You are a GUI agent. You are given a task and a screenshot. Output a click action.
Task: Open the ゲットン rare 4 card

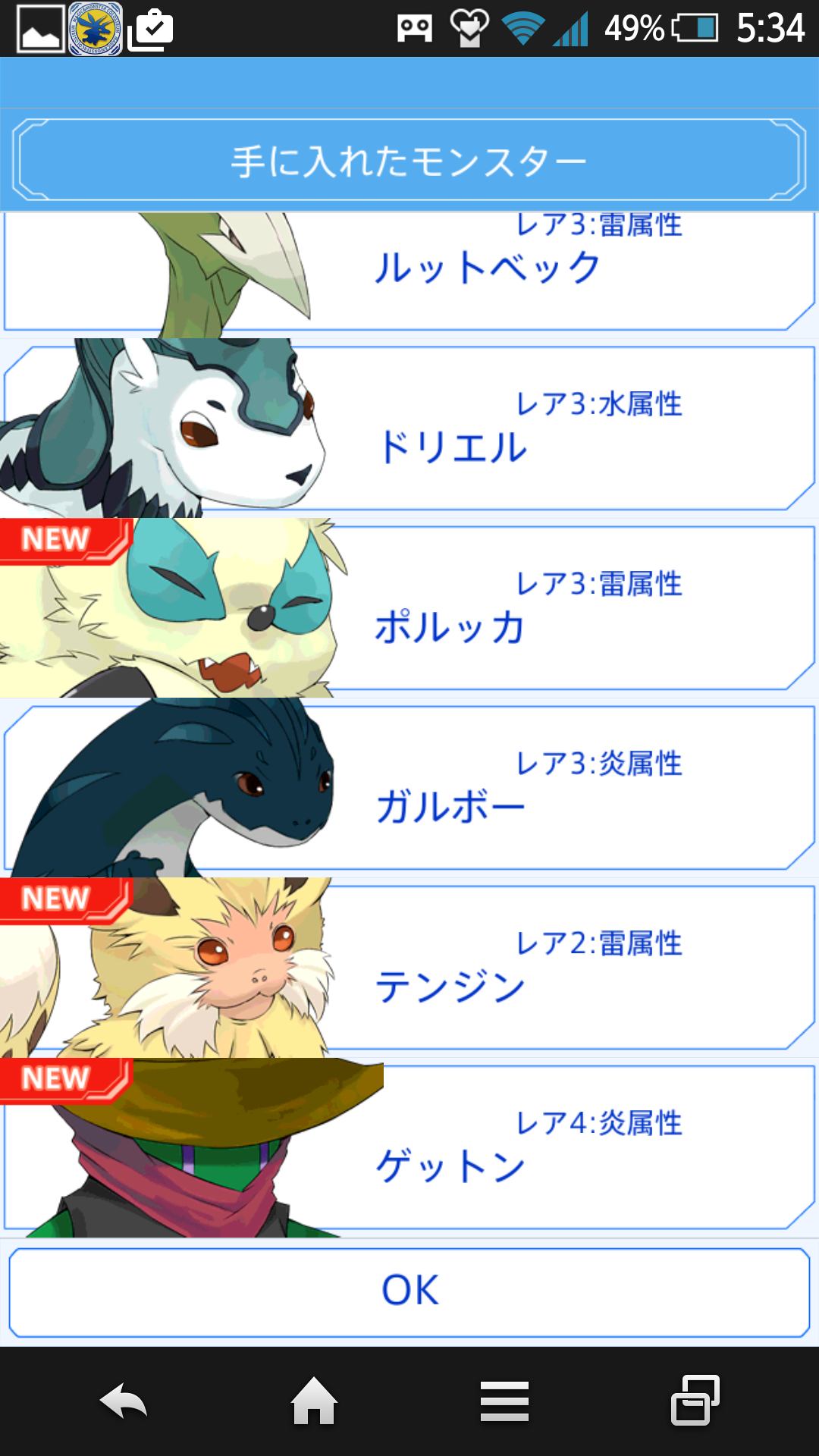485,1147
